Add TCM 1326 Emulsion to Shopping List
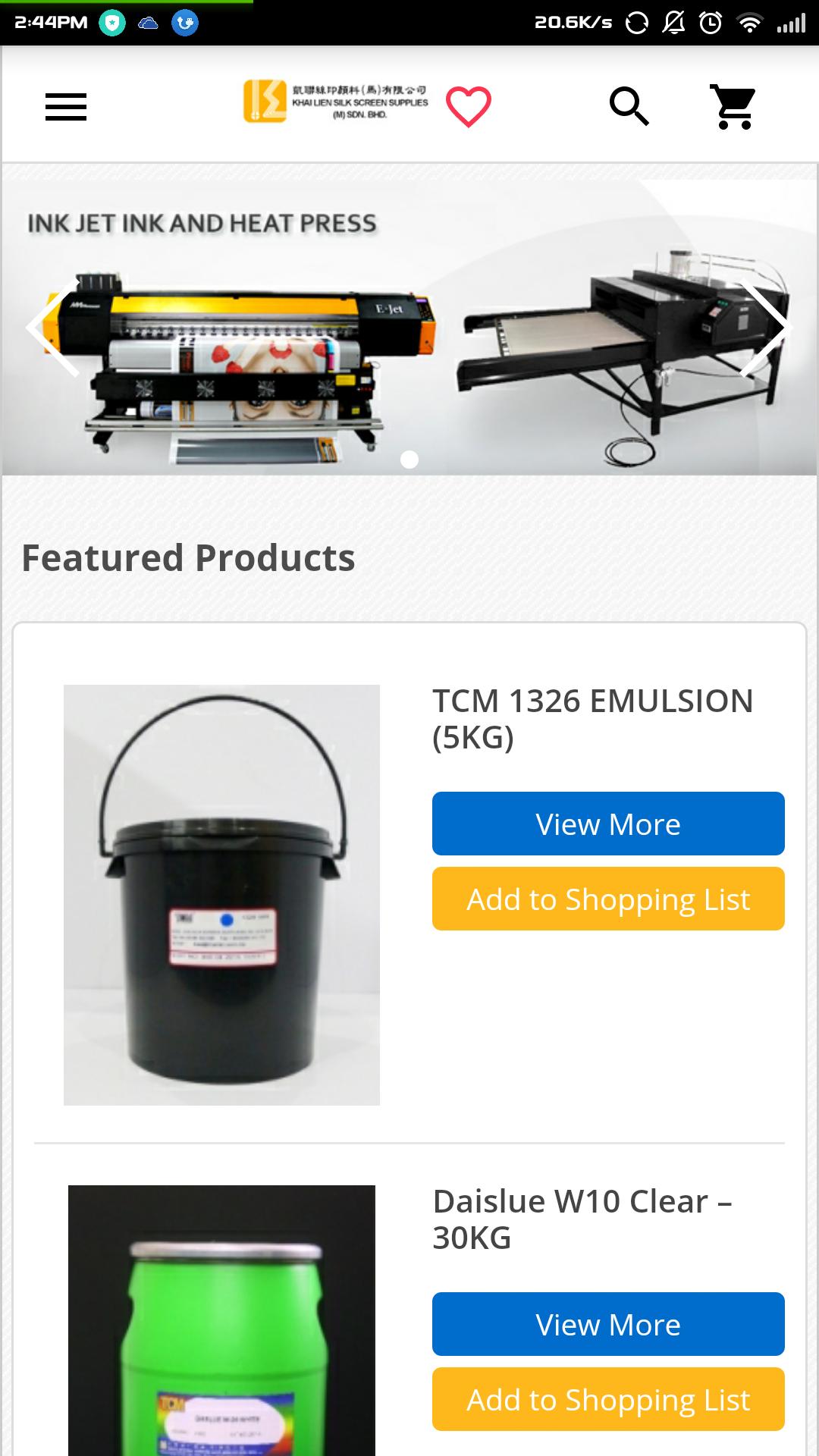This screenshot has height=1456, width=819. (x=607, y=899)
